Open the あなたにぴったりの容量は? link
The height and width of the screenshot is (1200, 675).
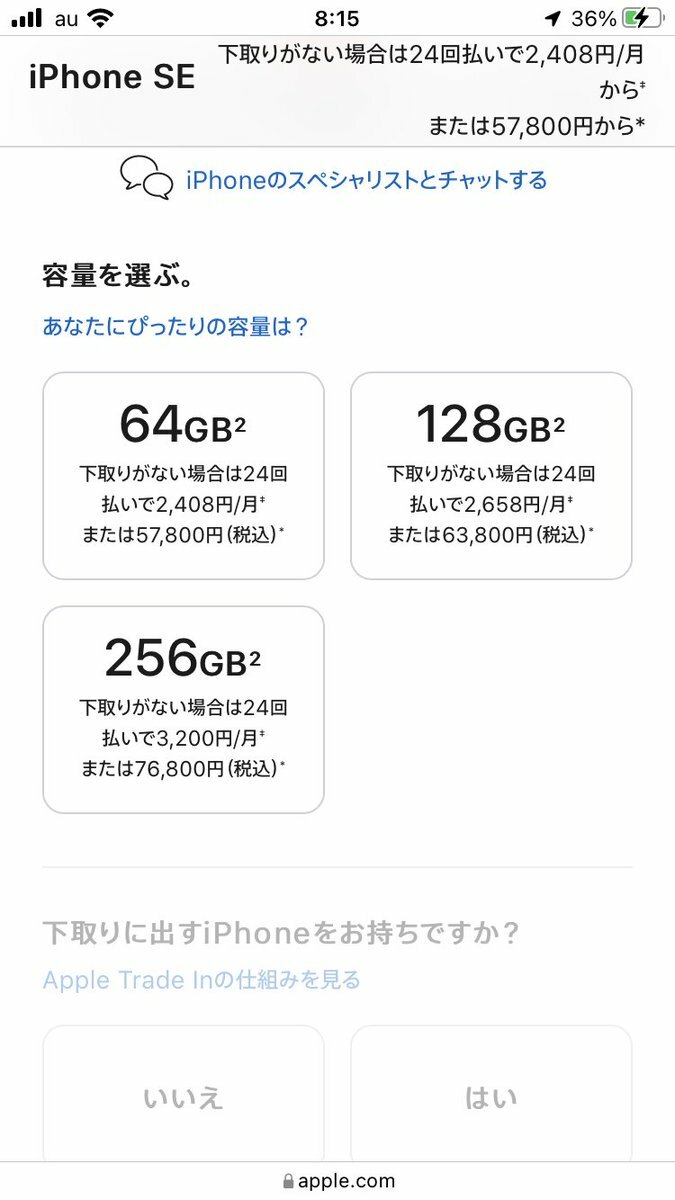[175, 326]
